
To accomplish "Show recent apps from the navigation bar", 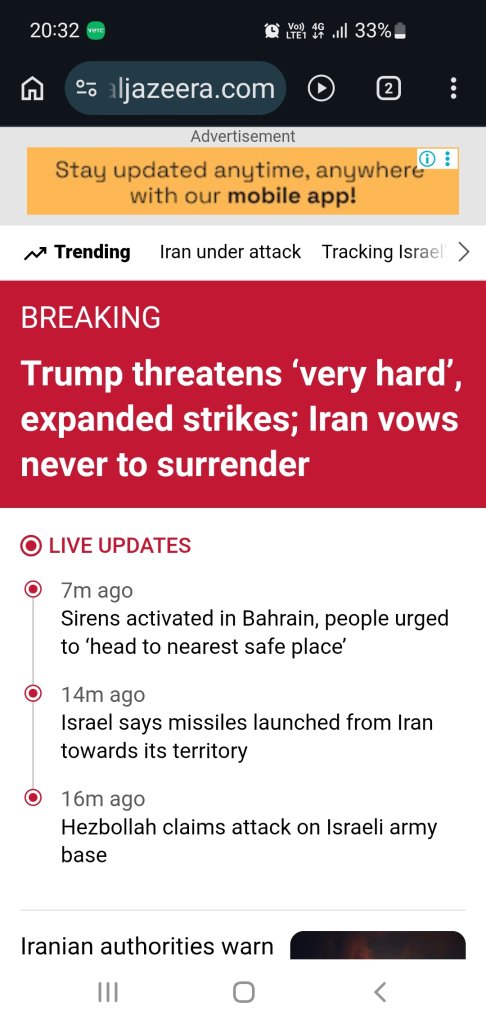I will point(108,992).
